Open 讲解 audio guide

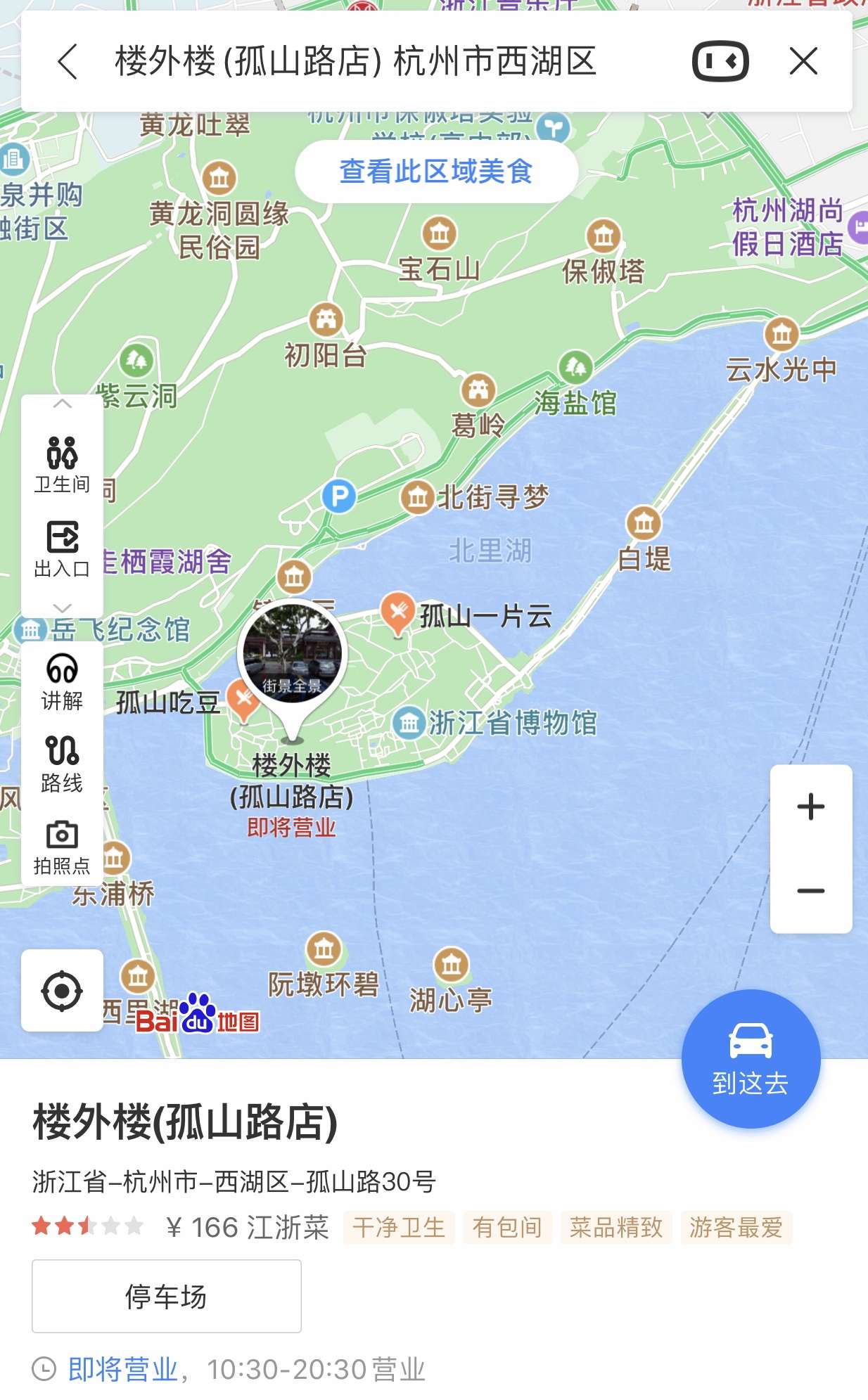[x=62, y=682]
